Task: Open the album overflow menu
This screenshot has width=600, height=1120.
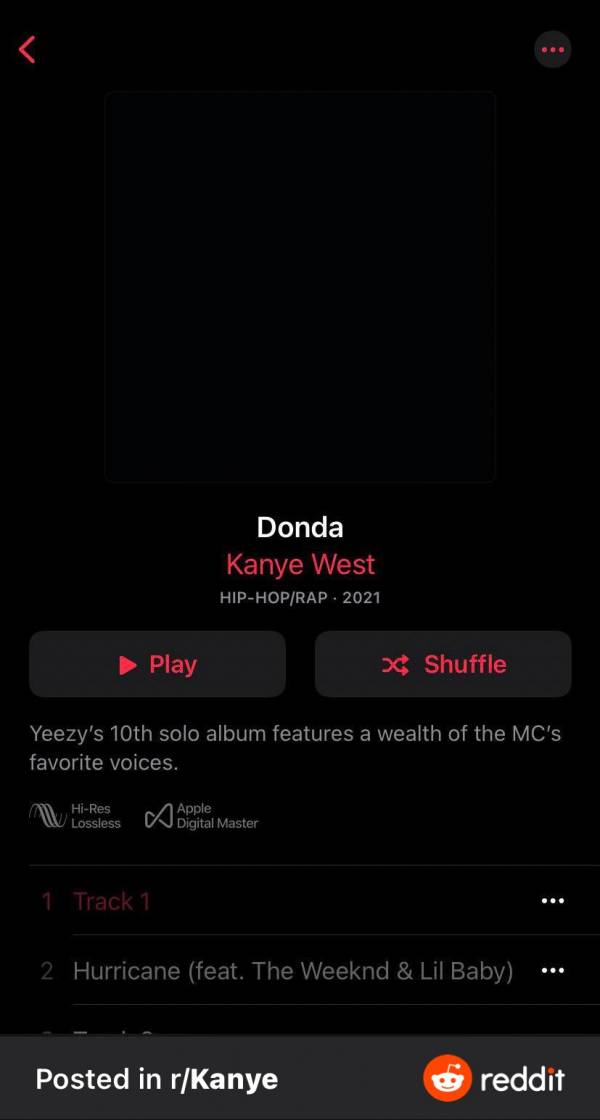Action: pos(552,49)
